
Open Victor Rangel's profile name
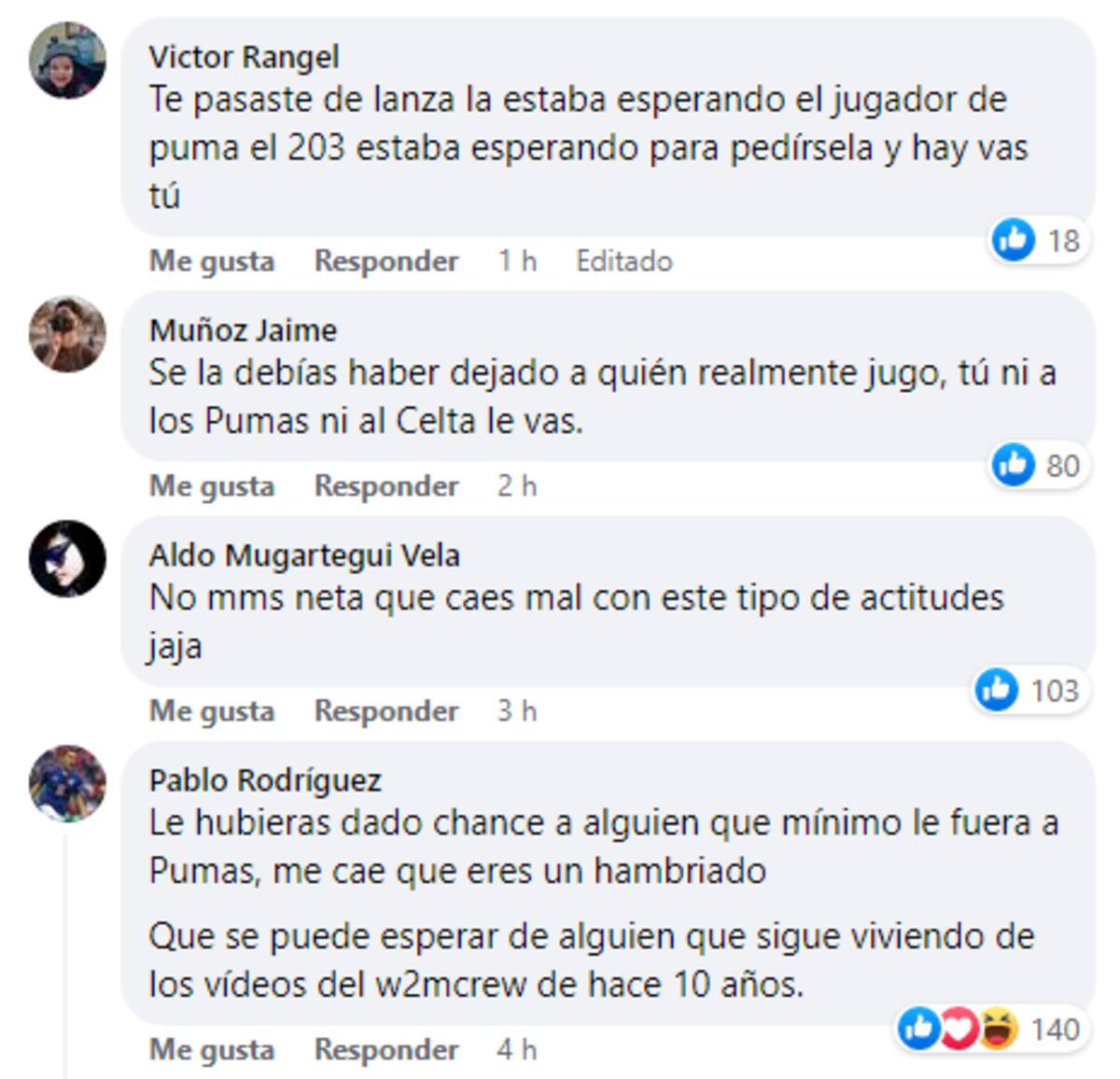pos(244,57)
